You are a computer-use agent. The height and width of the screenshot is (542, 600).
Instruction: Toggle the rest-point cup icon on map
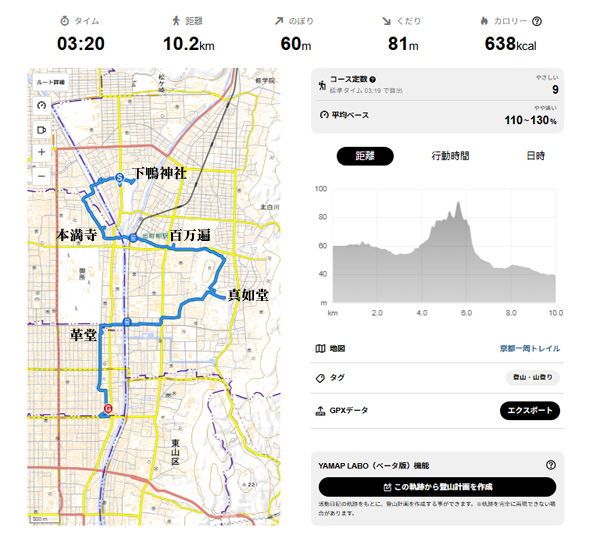point(41,129)
